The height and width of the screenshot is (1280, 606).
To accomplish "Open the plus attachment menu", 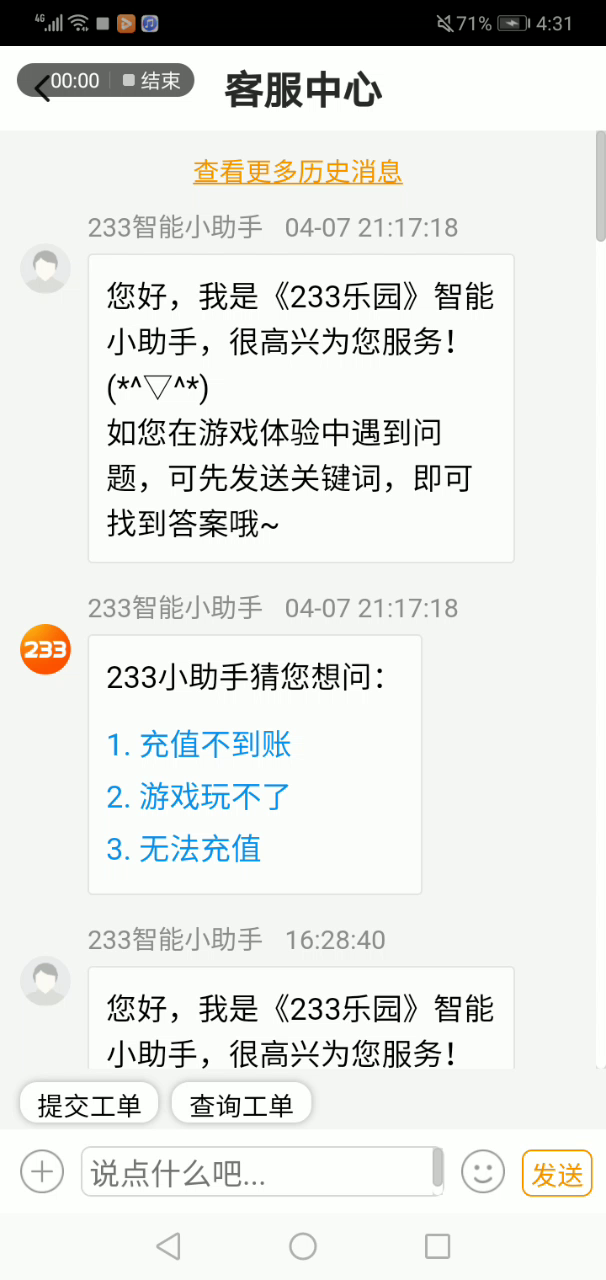I will pyautogui.click(x=42, y=1171).
